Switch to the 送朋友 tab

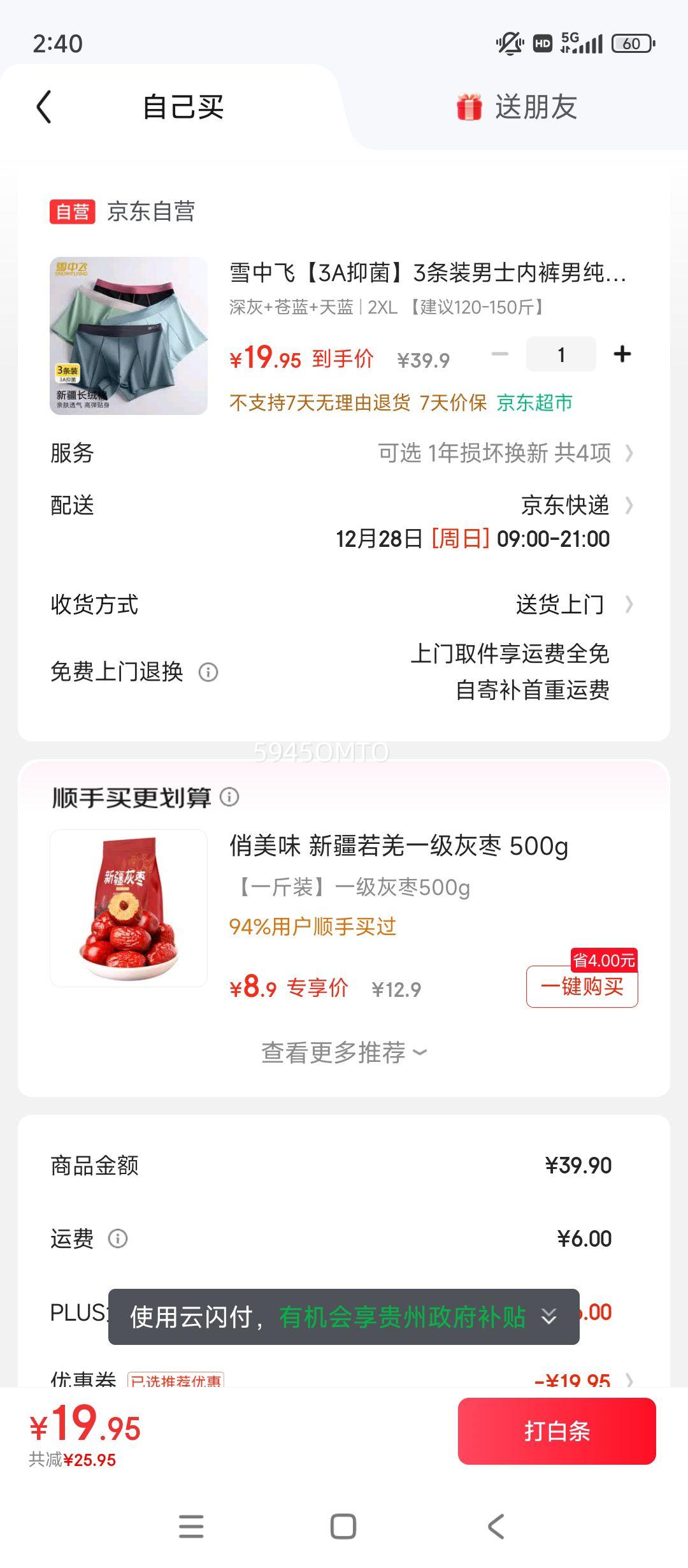coord(517,107)
